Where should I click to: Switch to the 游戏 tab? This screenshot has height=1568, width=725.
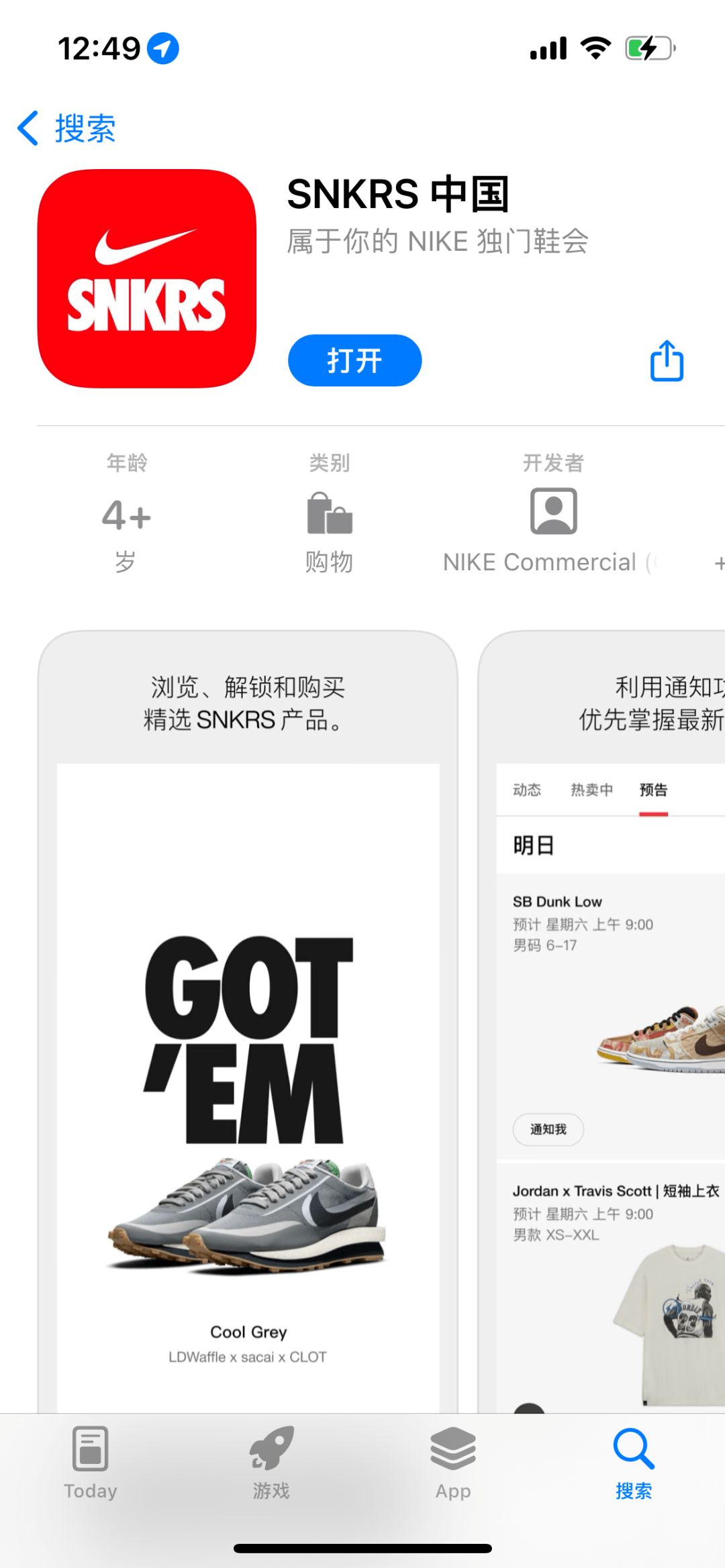pos(271,1464)
